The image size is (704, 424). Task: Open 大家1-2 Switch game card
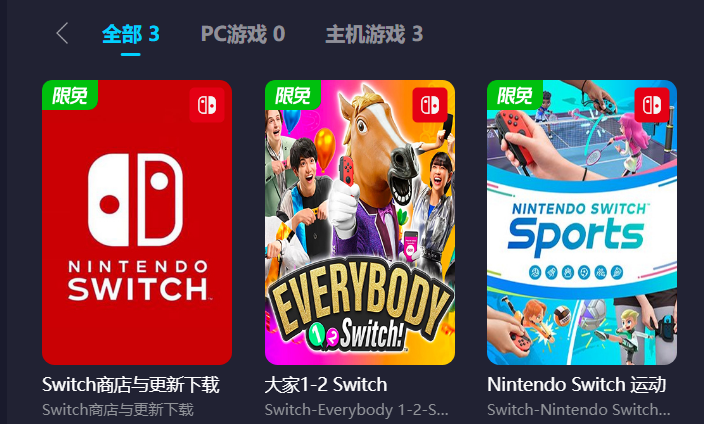(x=360, y=223)
